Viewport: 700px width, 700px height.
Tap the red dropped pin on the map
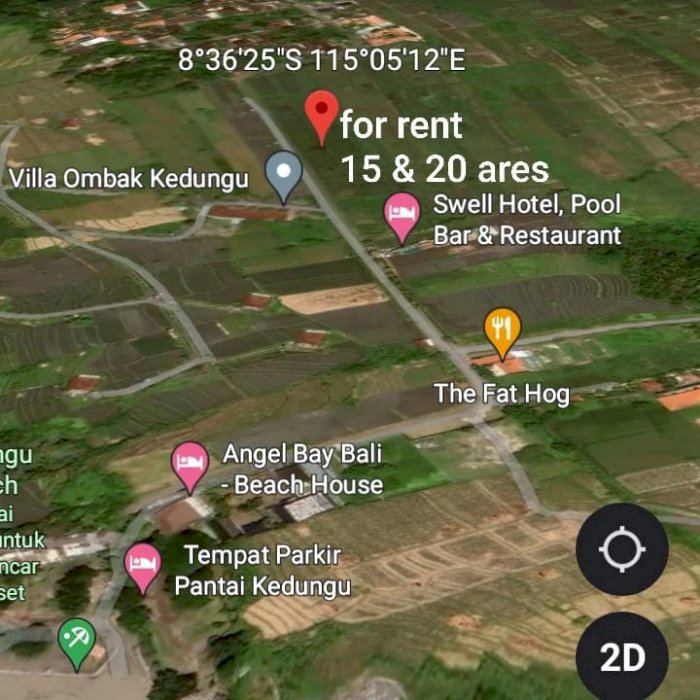[x=321, y=114]
